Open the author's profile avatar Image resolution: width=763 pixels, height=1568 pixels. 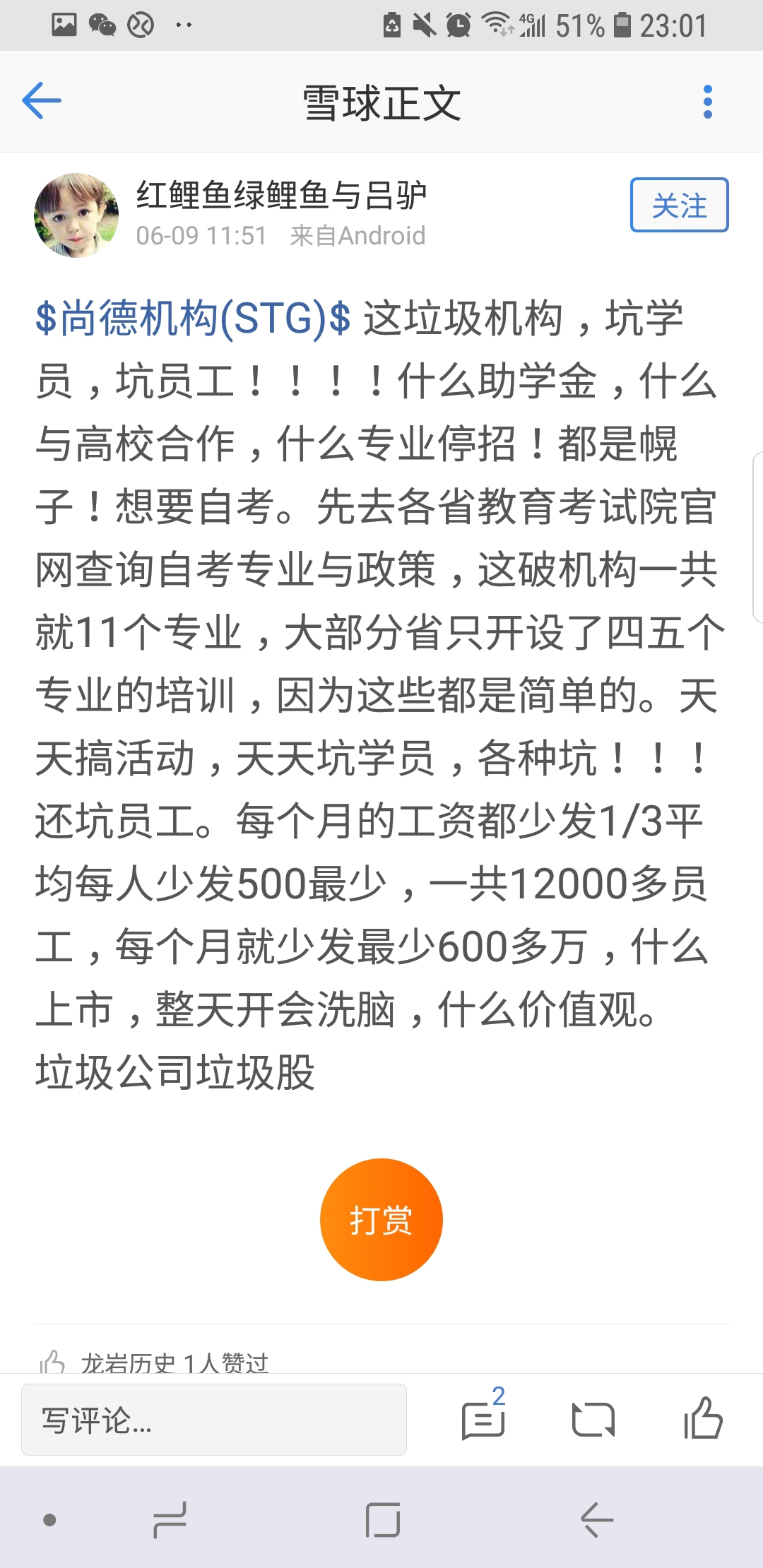(76, 215)
